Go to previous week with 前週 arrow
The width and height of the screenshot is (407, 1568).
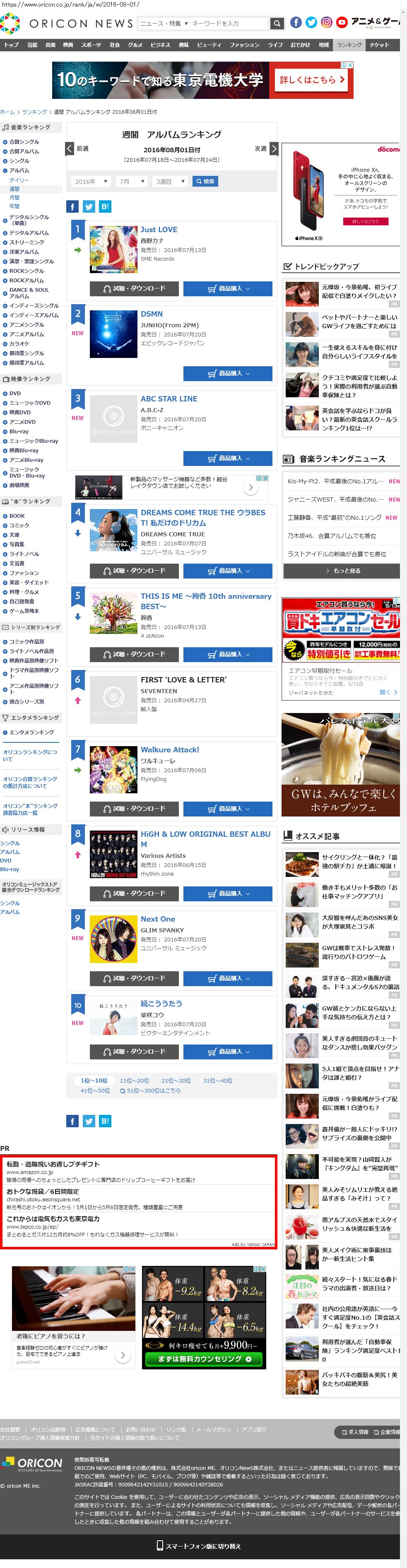tap(70, 149)
